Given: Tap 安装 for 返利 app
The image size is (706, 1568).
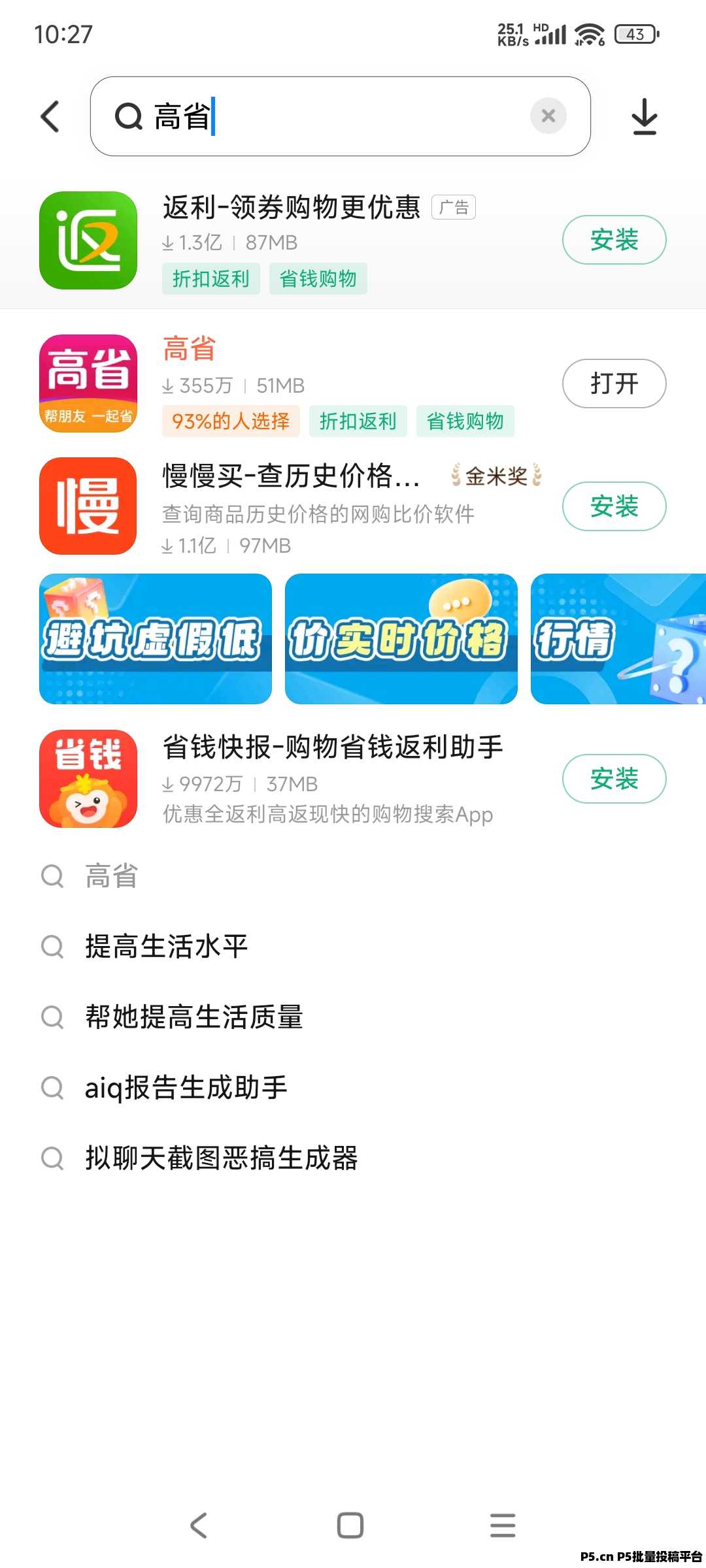Looking at the screenshot, I should coord(613,240).
